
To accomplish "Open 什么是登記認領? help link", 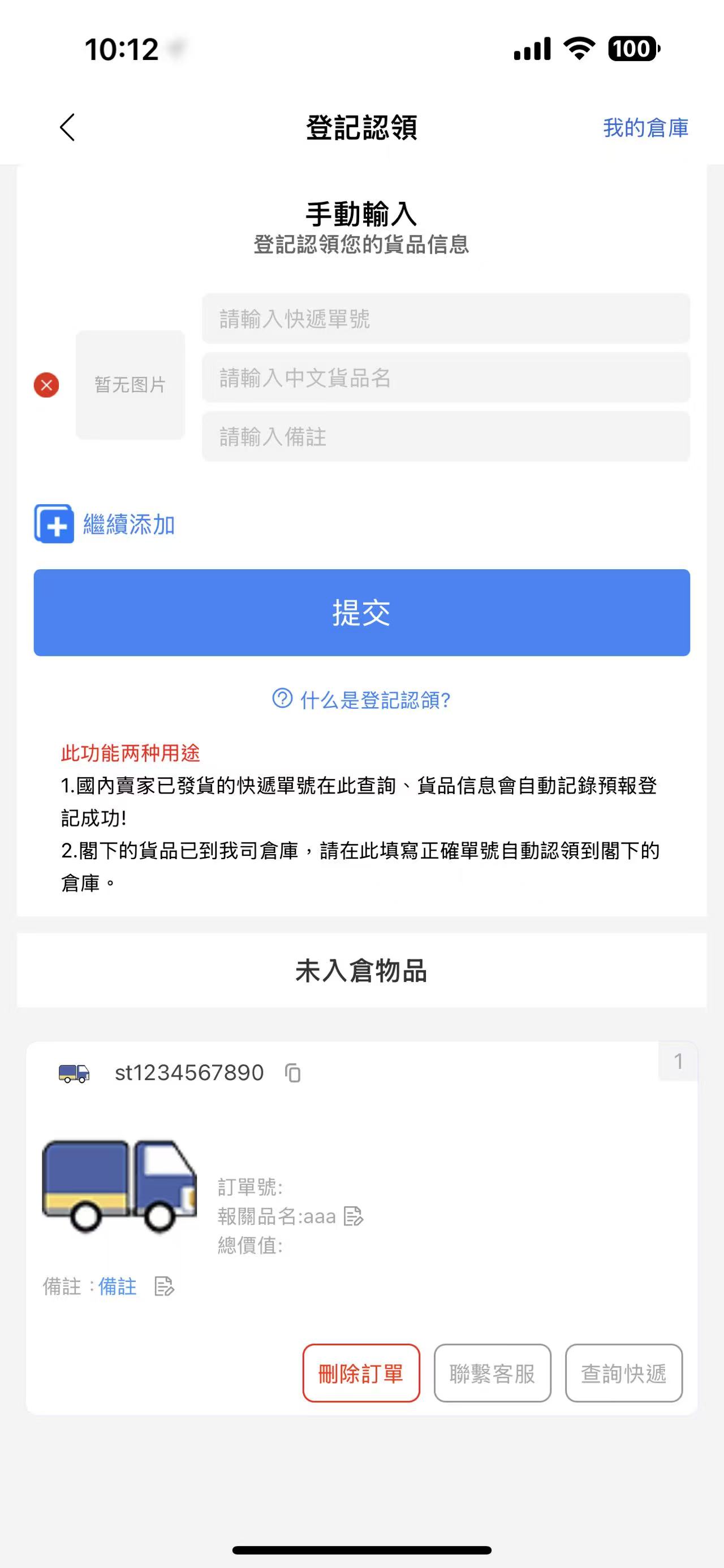I will click(361, 700).
